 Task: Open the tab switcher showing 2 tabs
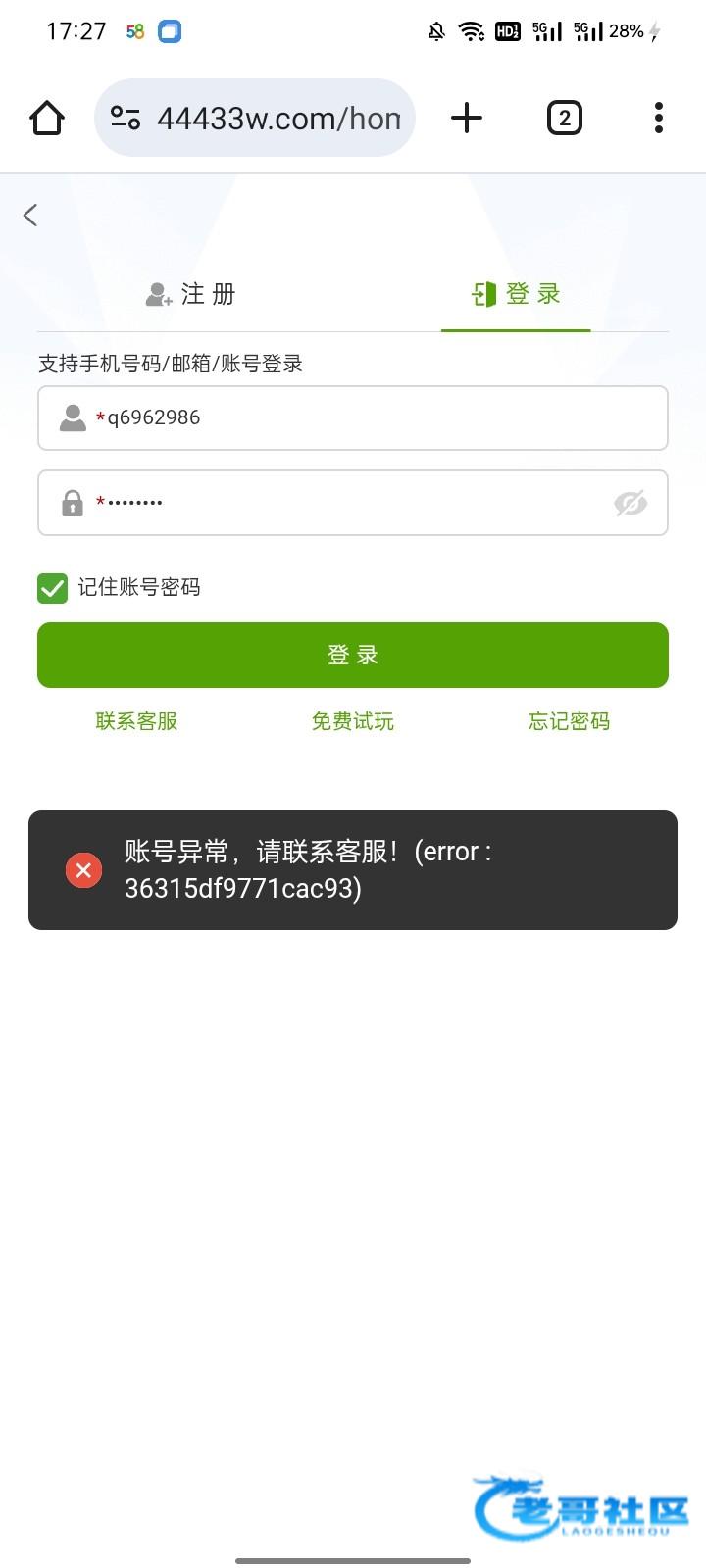coord(564,118)
